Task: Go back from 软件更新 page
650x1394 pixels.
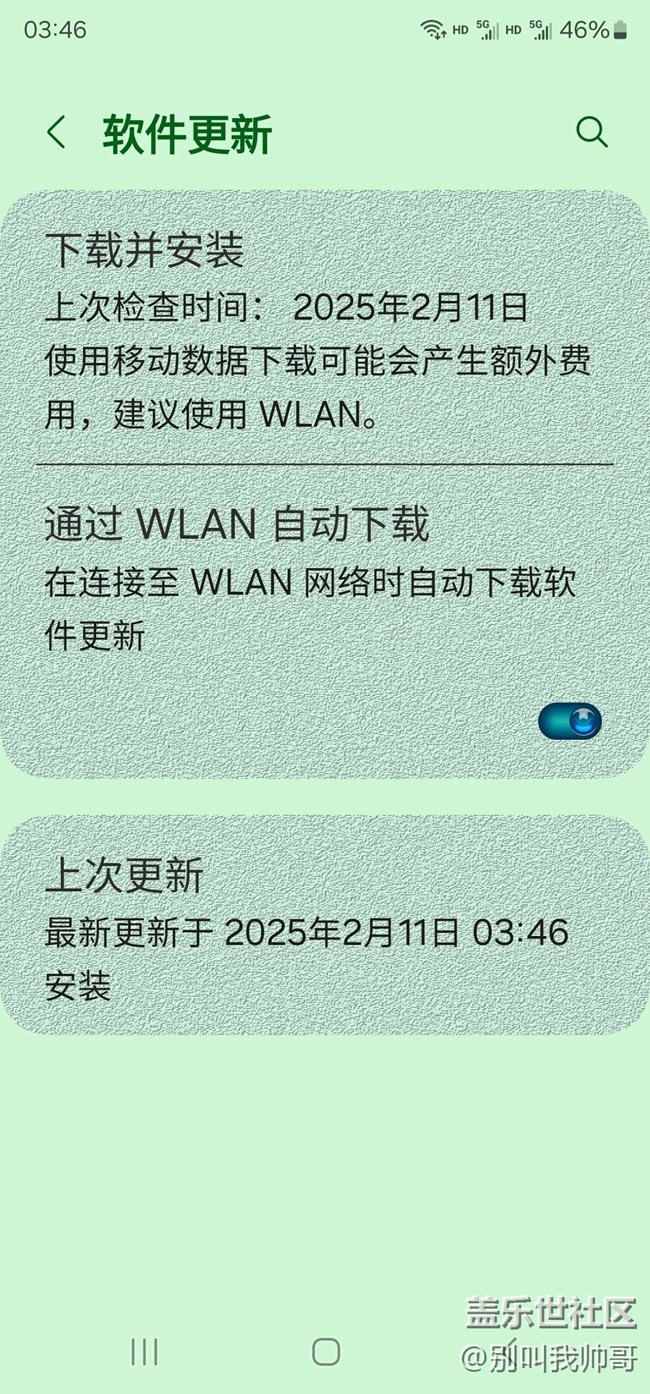Action: pyautogui.click(x=57, y=133)
